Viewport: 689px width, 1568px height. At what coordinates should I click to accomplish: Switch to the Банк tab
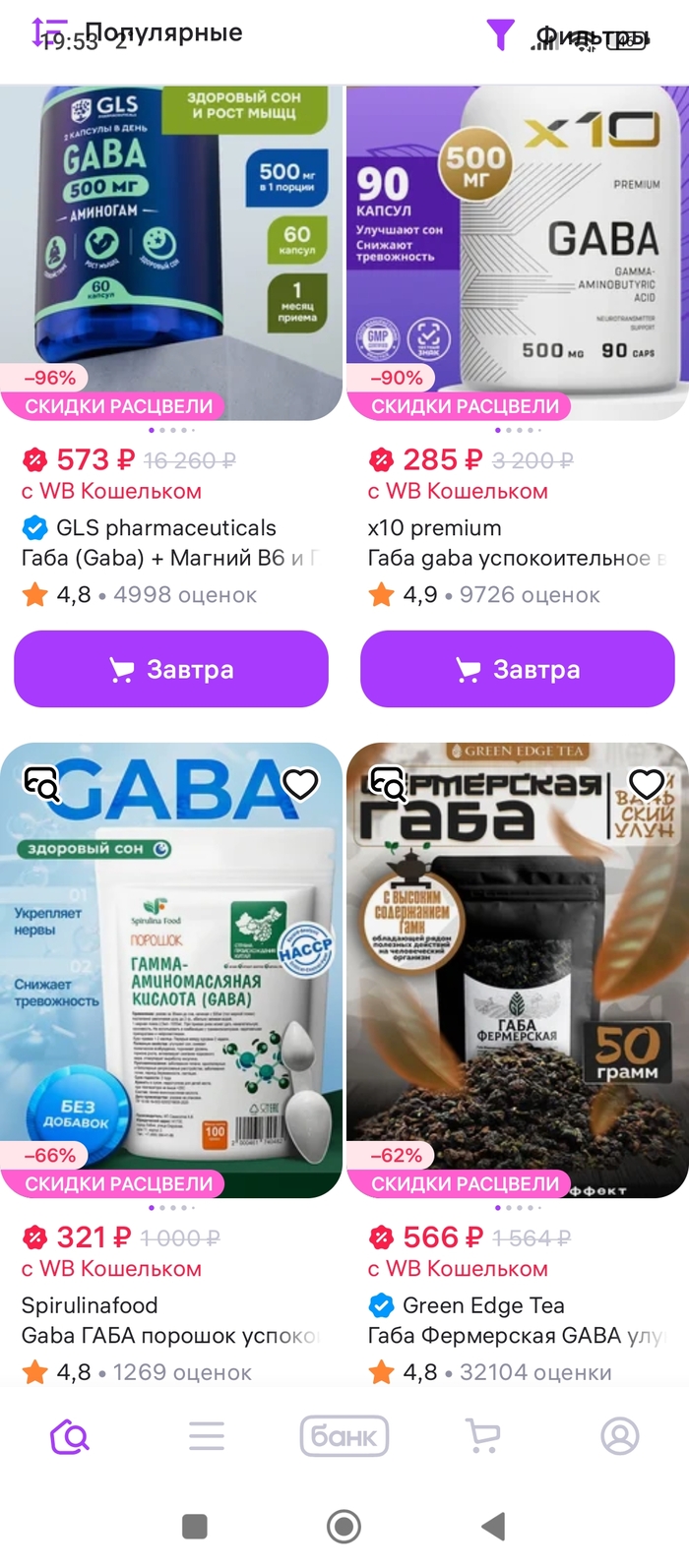tap(344, 1437)
